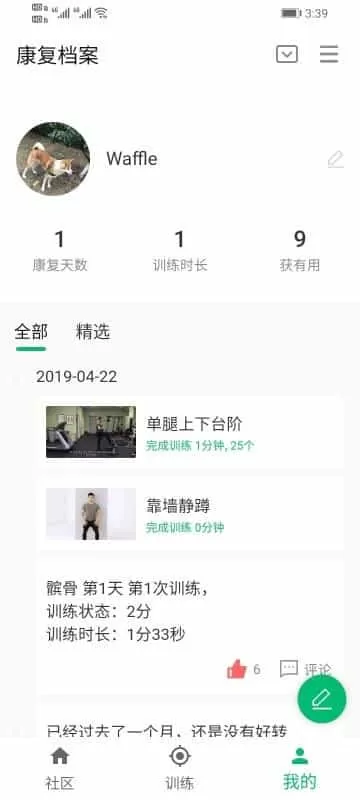360x800 pixels.
Task: Open the hamburger menu
Action: 329,54
